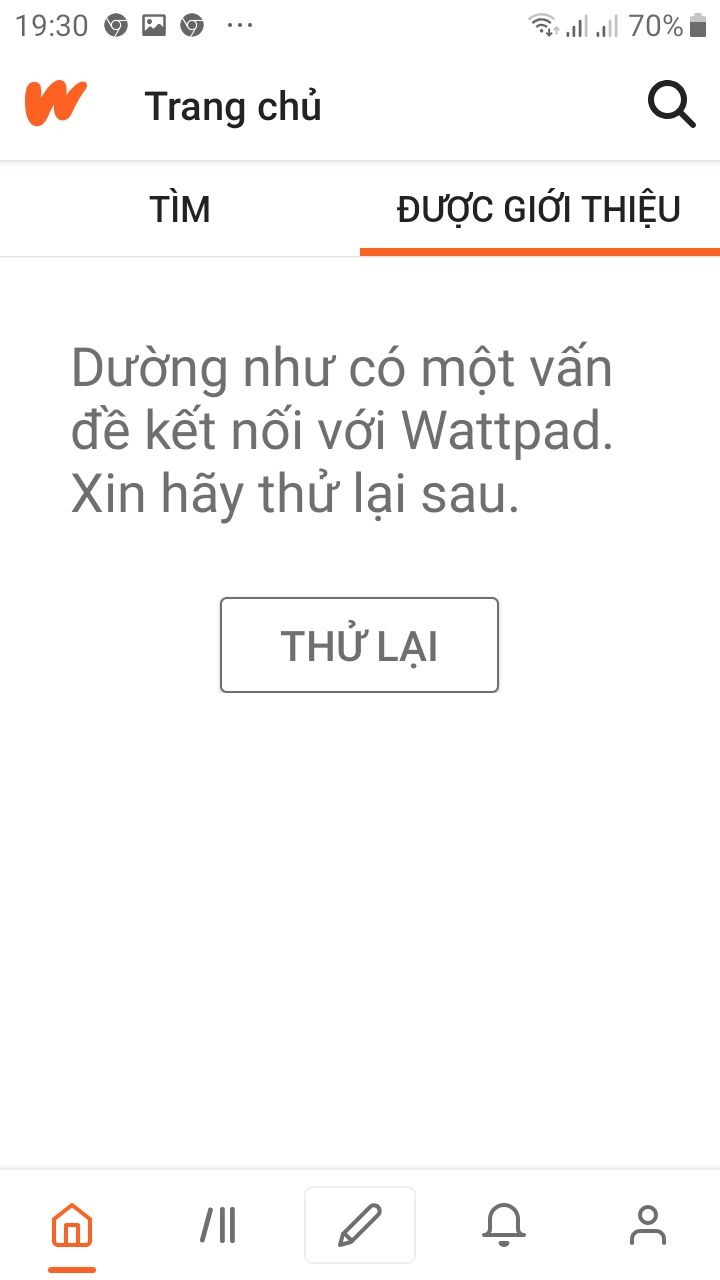Open the notifications bell
720x1280 pixels.
click(x=504, y=1225)
